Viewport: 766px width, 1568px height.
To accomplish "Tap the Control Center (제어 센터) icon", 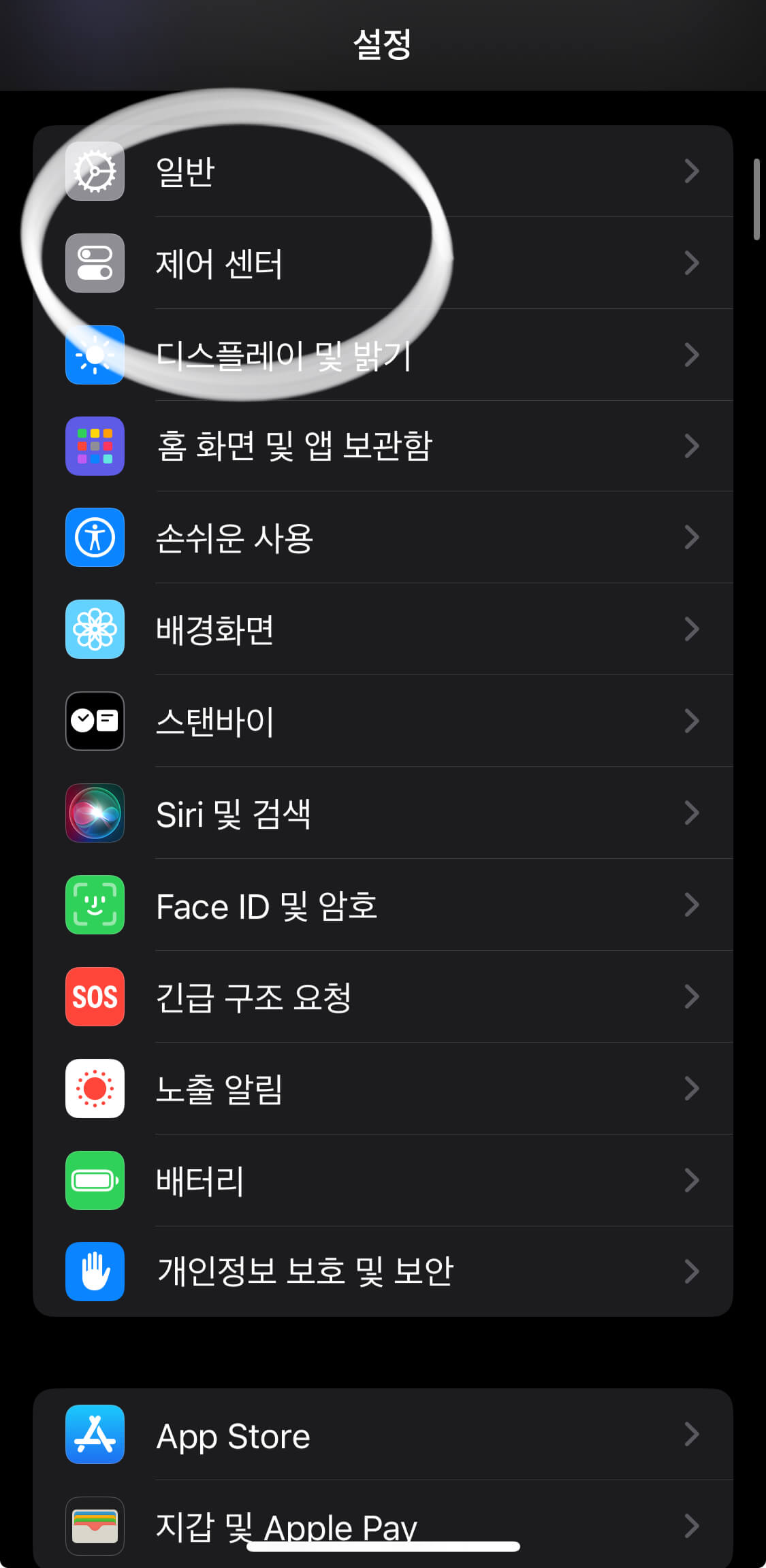I will coord(95,264).
